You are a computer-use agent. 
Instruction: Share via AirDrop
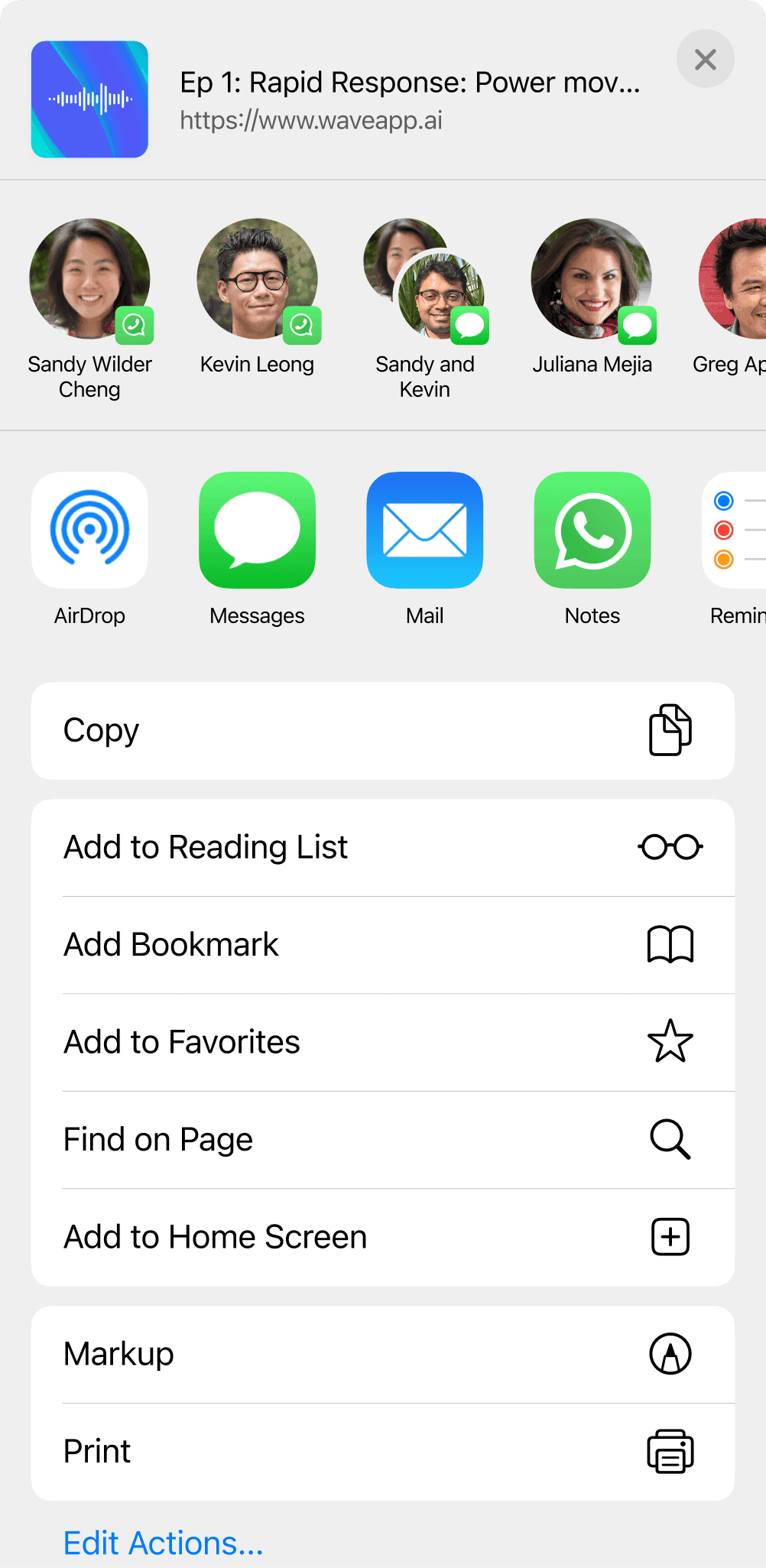point(90,531)
